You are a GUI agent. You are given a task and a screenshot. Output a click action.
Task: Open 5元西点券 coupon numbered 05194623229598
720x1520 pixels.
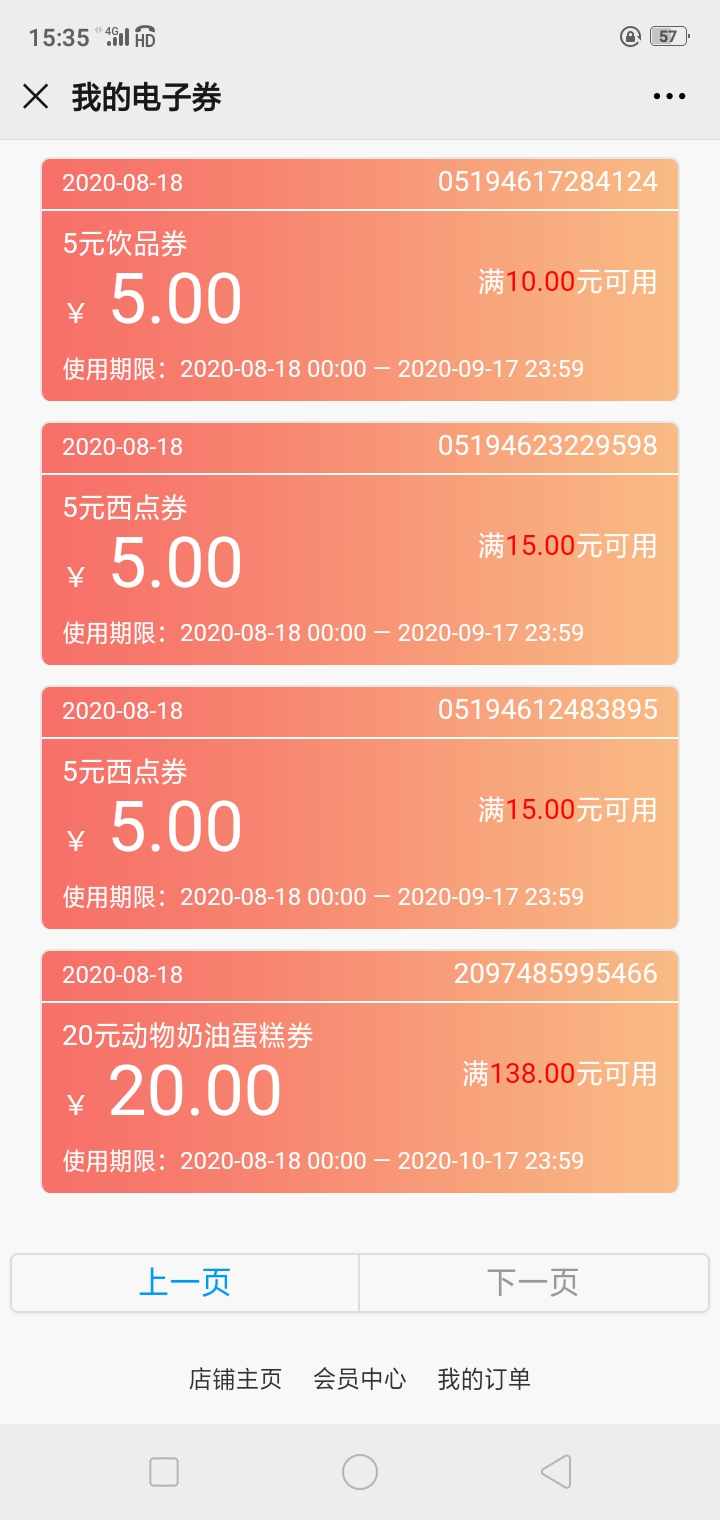click(360, 544)
